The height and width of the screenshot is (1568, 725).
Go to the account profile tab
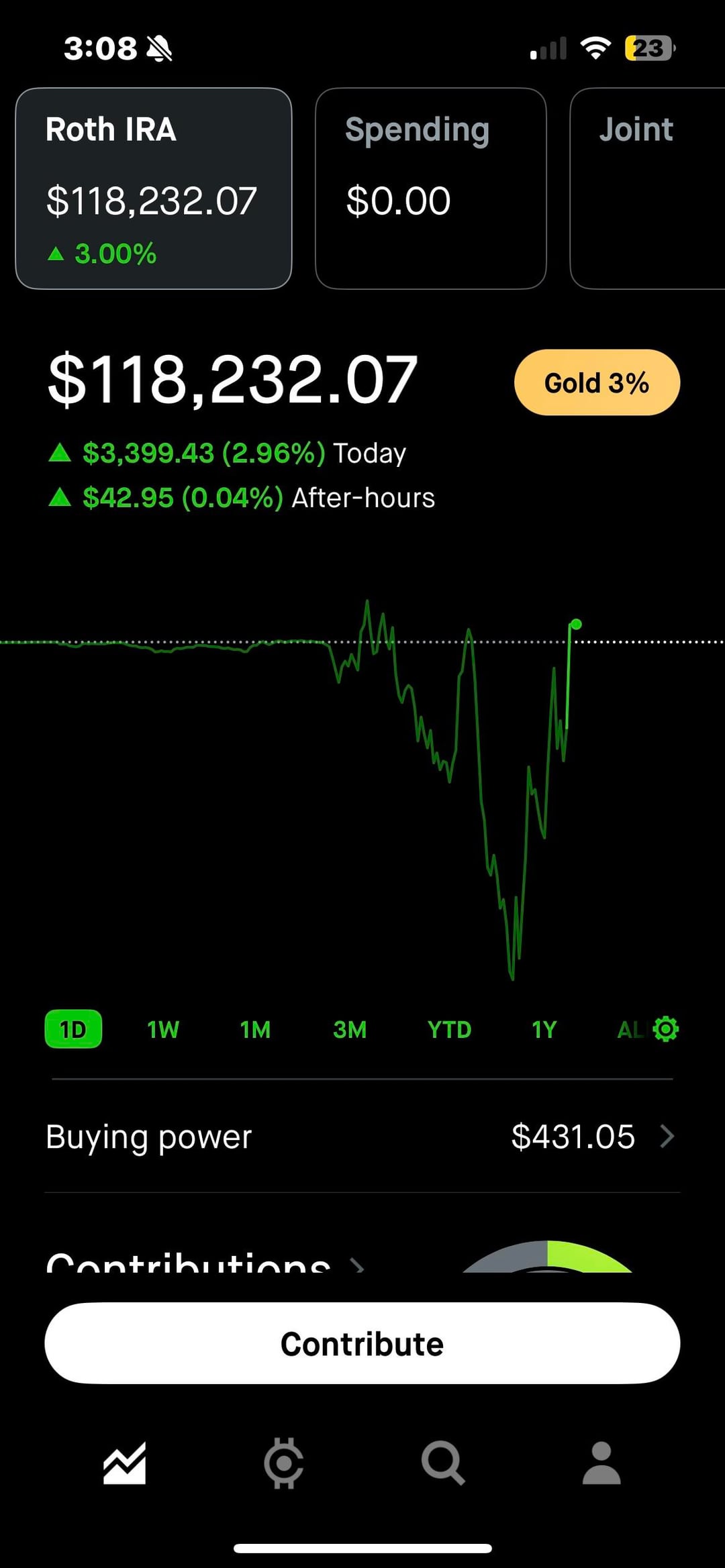click(x=601, y=1463)
